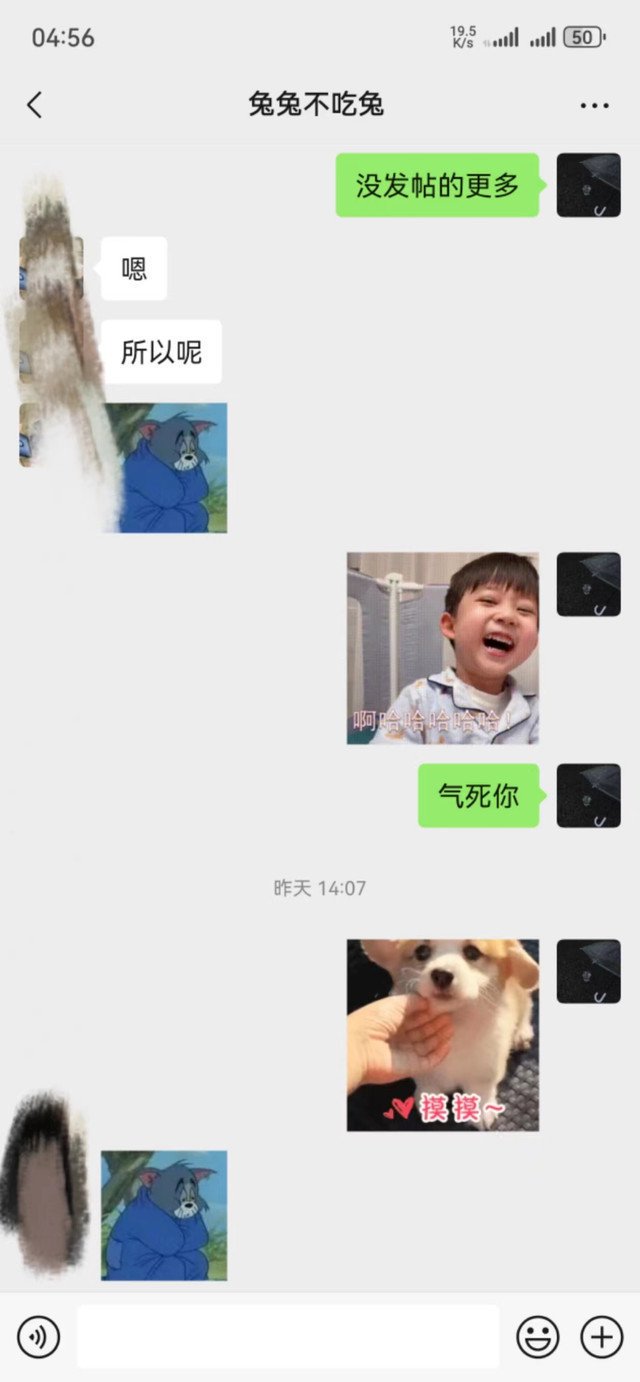640x1382 pixels.
Task: View the puppy 摸摸 sticker
Action: coord(442,1035)
